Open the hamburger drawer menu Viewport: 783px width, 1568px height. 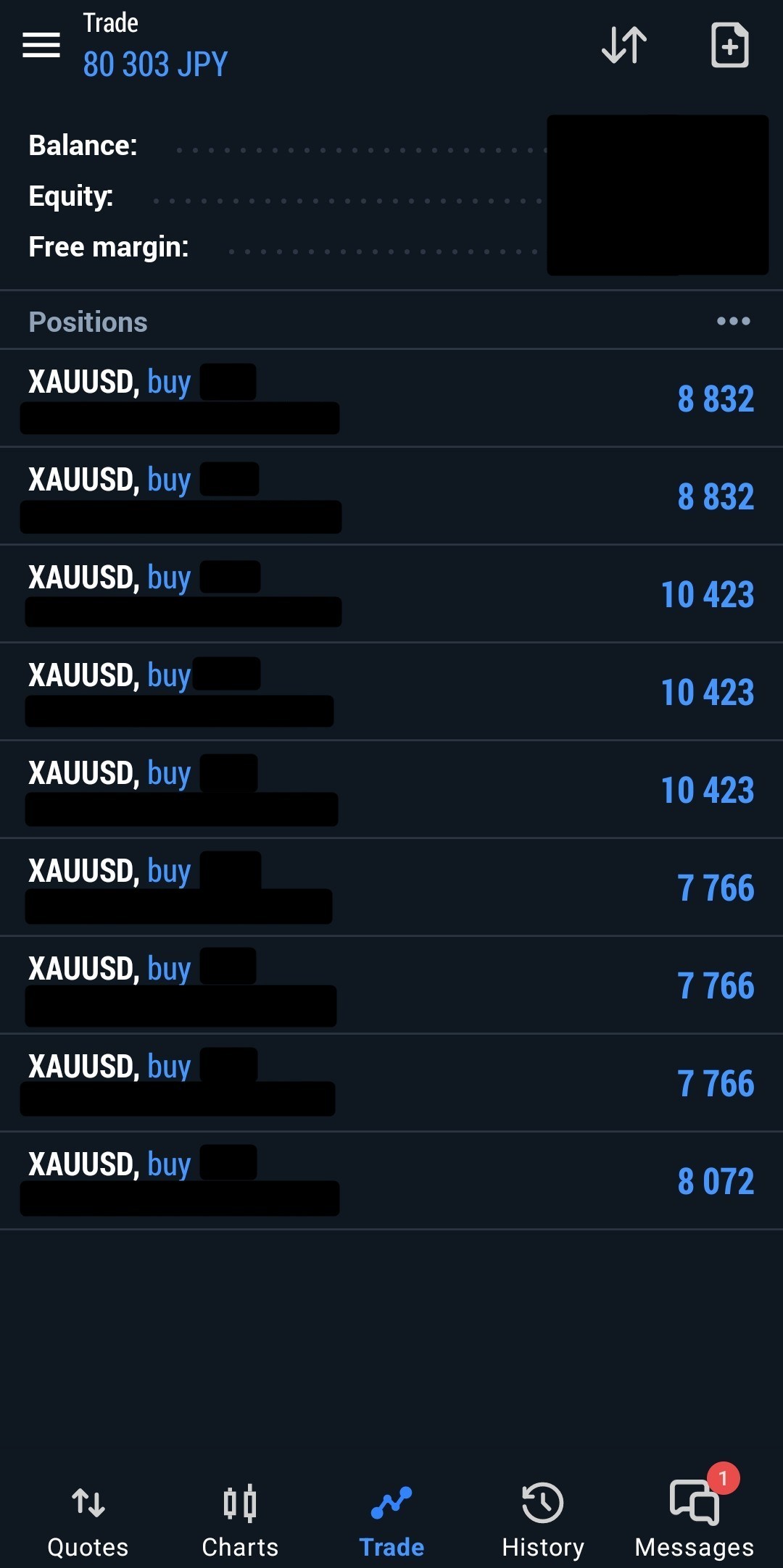(41, 45)
